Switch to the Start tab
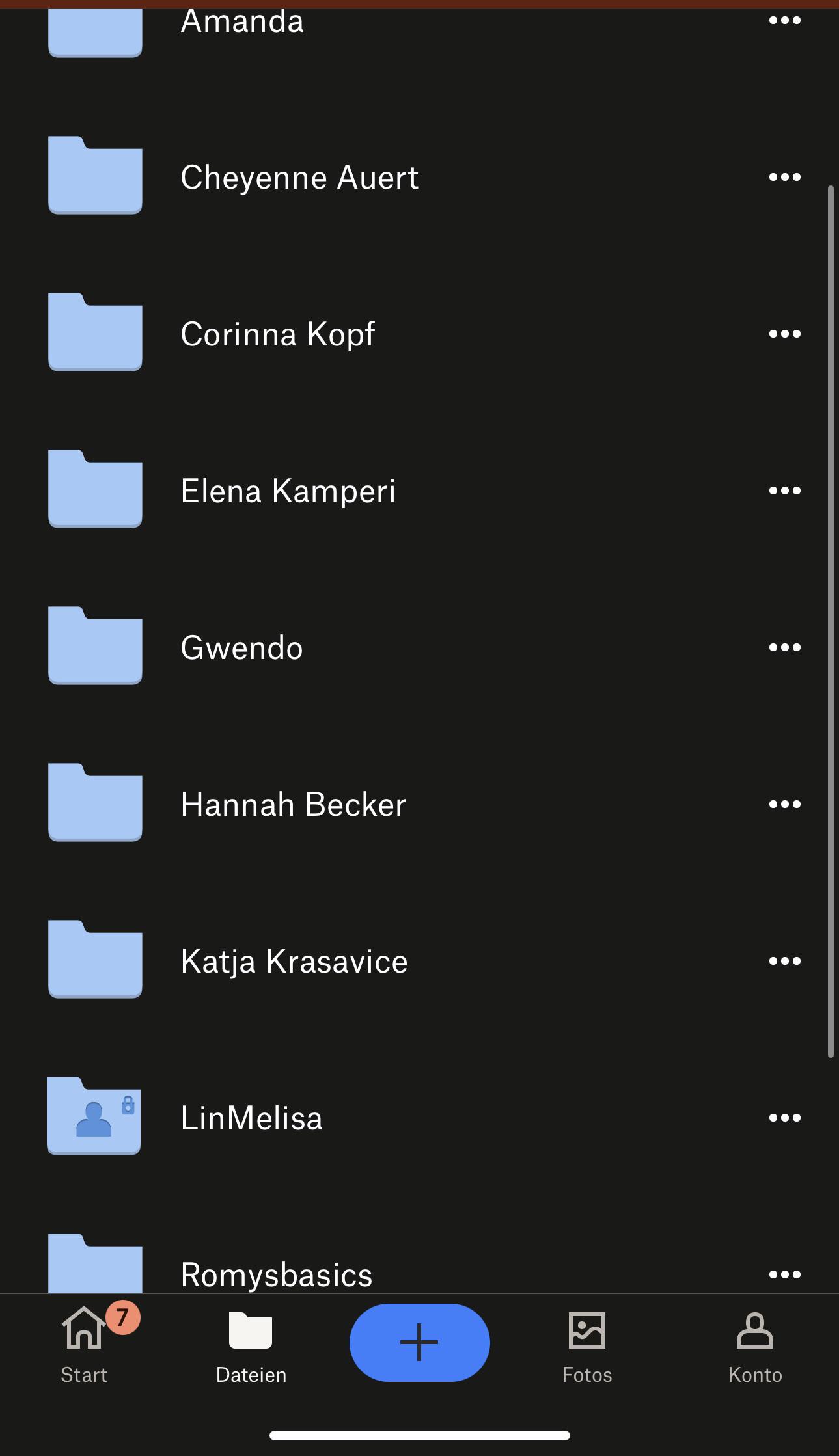The image size is (839, 1456). pyautogui.click(x=84, y=1344)
